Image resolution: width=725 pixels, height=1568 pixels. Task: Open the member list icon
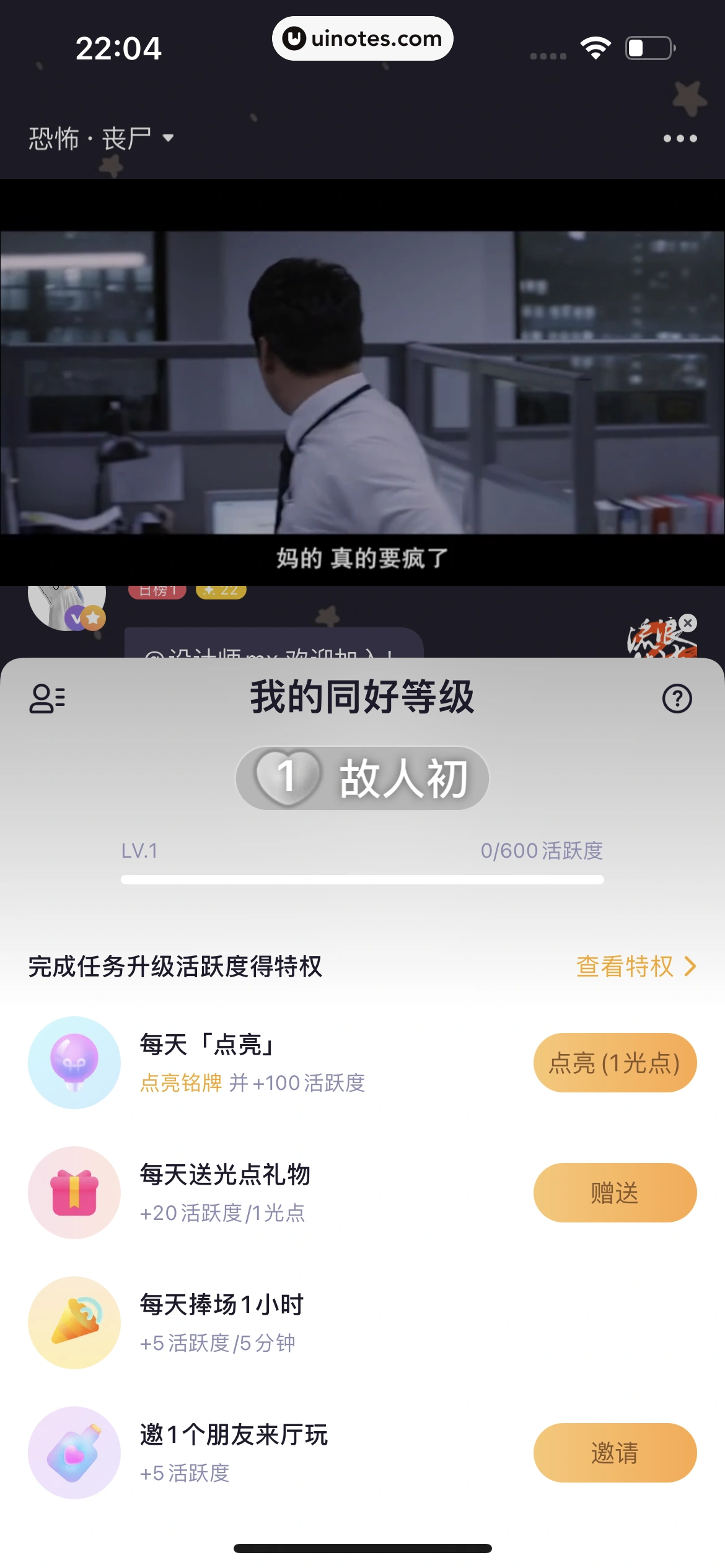pos(47,699)
